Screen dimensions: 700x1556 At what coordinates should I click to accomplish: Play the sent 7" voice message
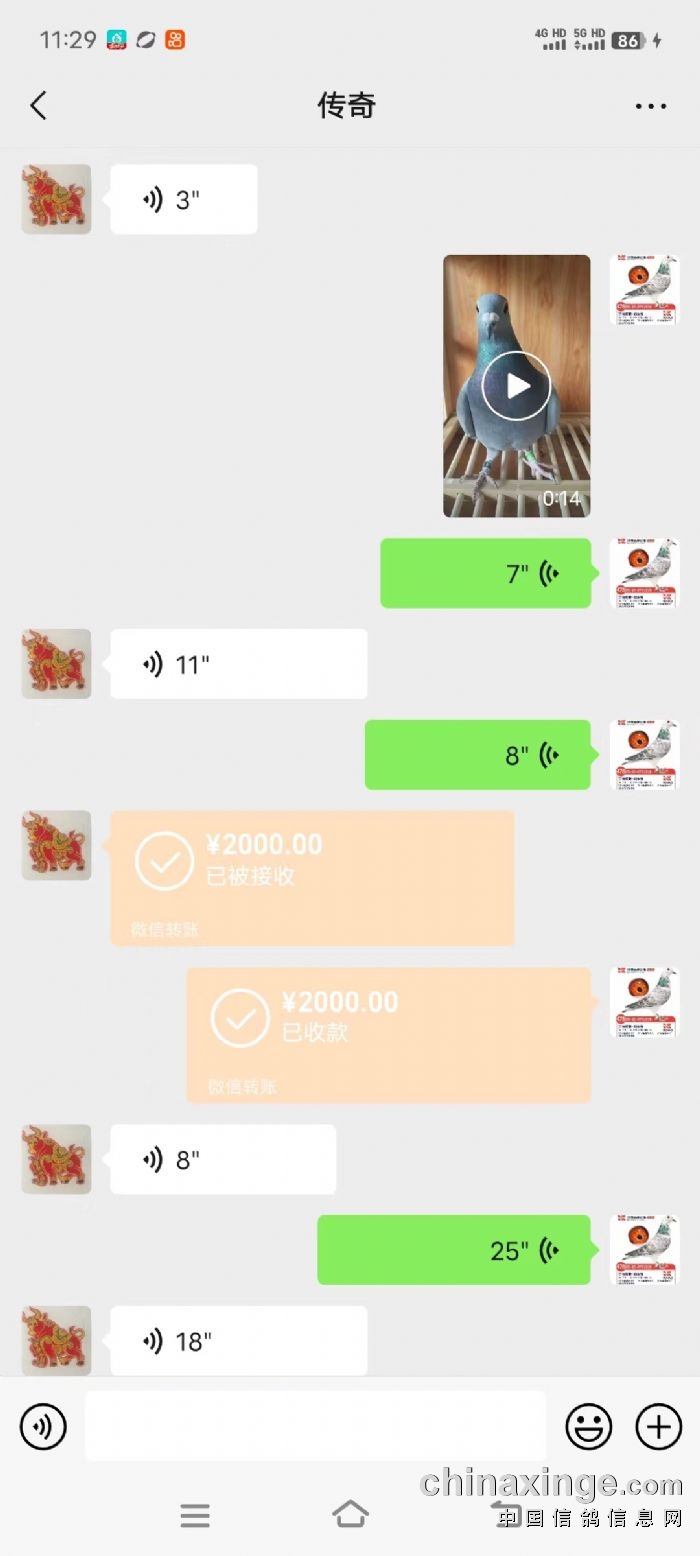(486, 574)
